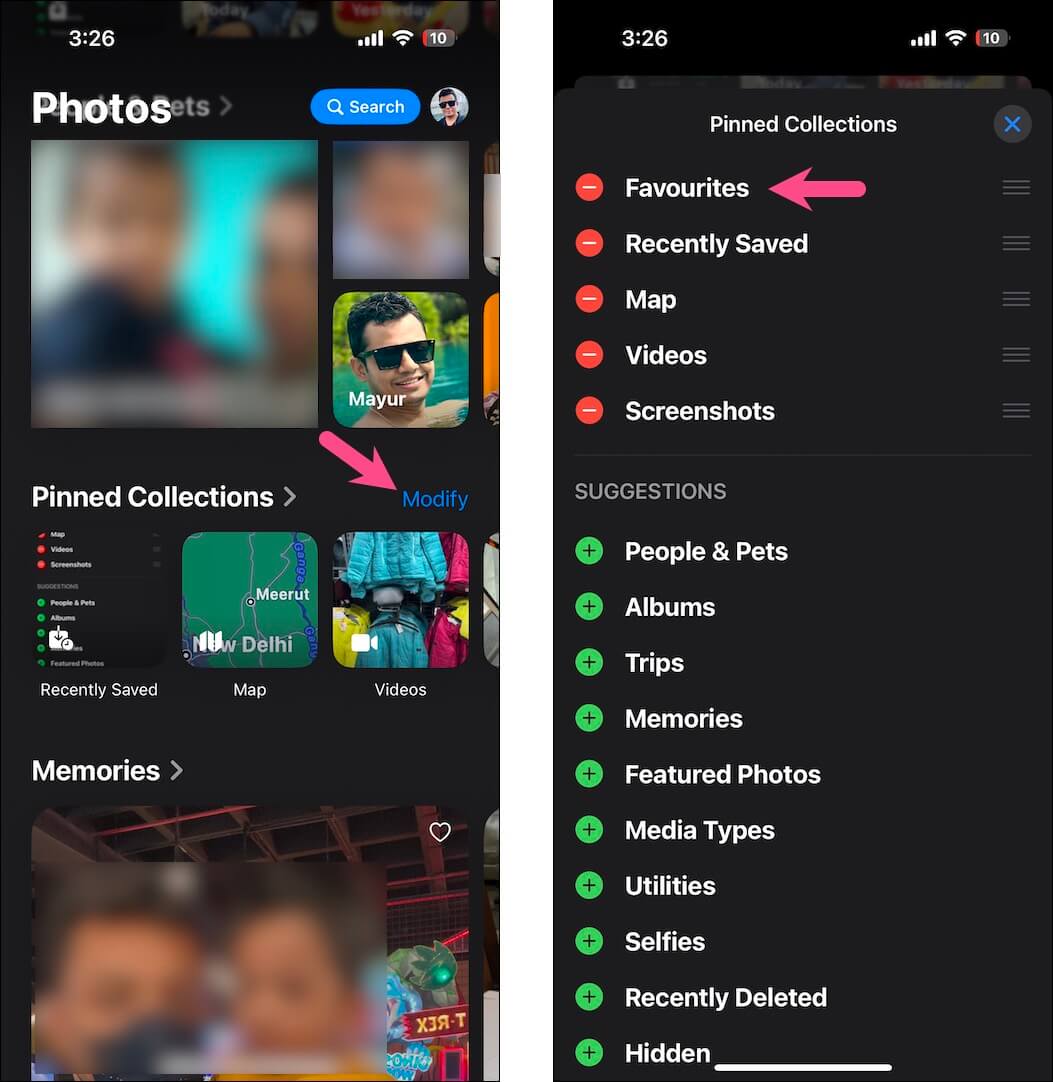Remove the Map row from pinned list

tap(590, 300)
